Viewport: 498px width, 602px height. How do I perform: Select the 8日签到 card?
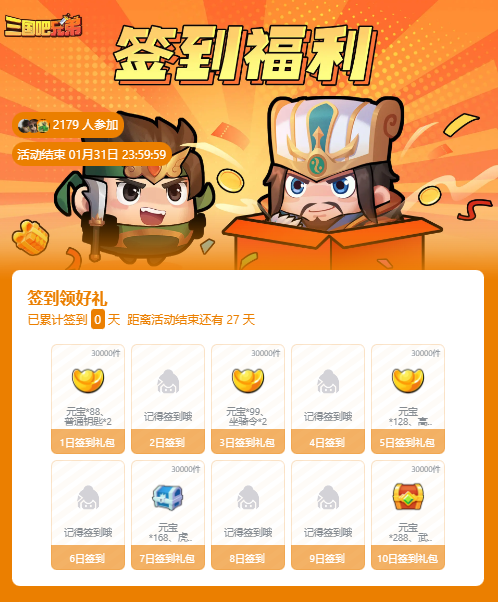tap(248, 515)
